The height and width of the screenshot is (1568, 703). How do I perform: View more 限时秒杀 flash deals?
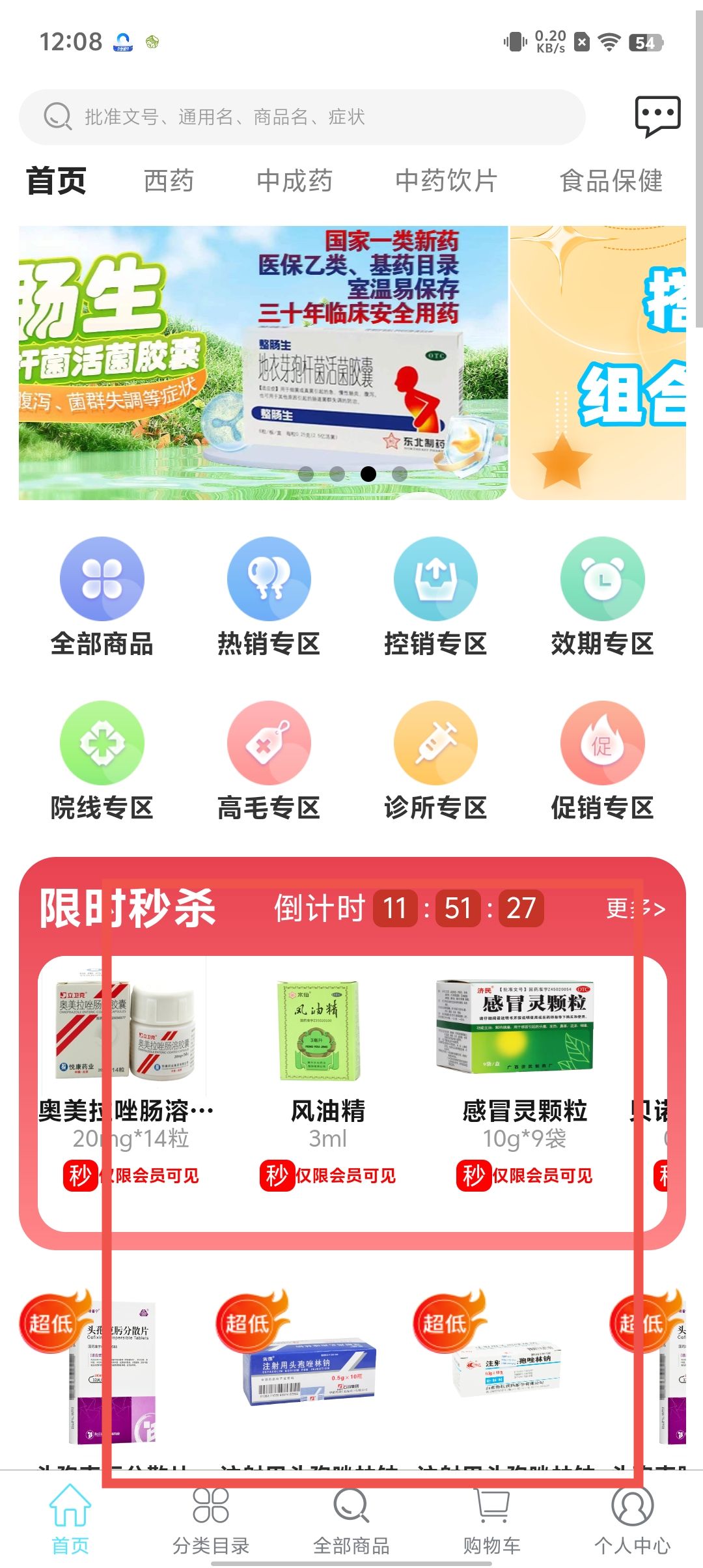click(x=635, y=908)
